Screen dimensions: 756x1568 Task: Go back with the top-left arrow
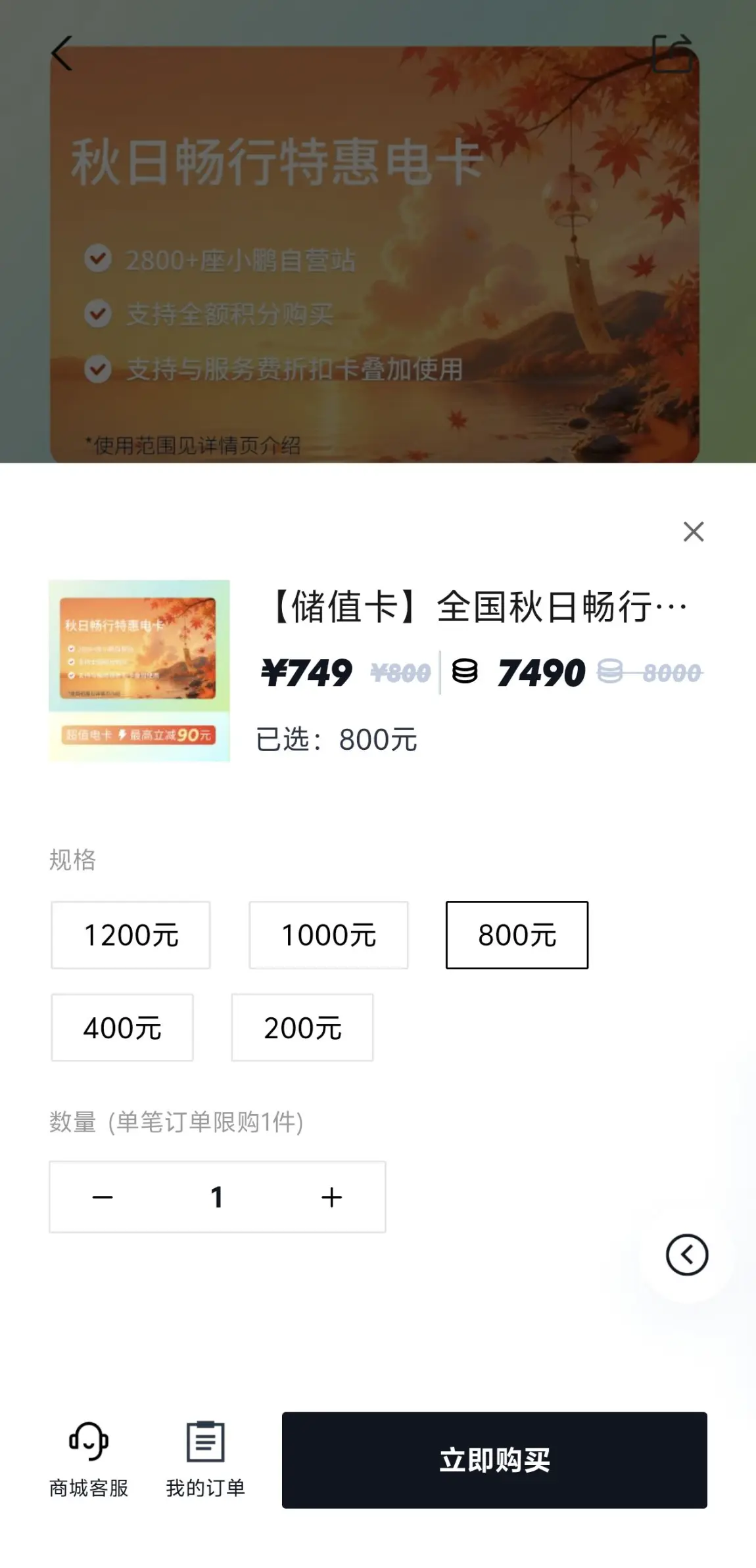click(x=62, y=53)
